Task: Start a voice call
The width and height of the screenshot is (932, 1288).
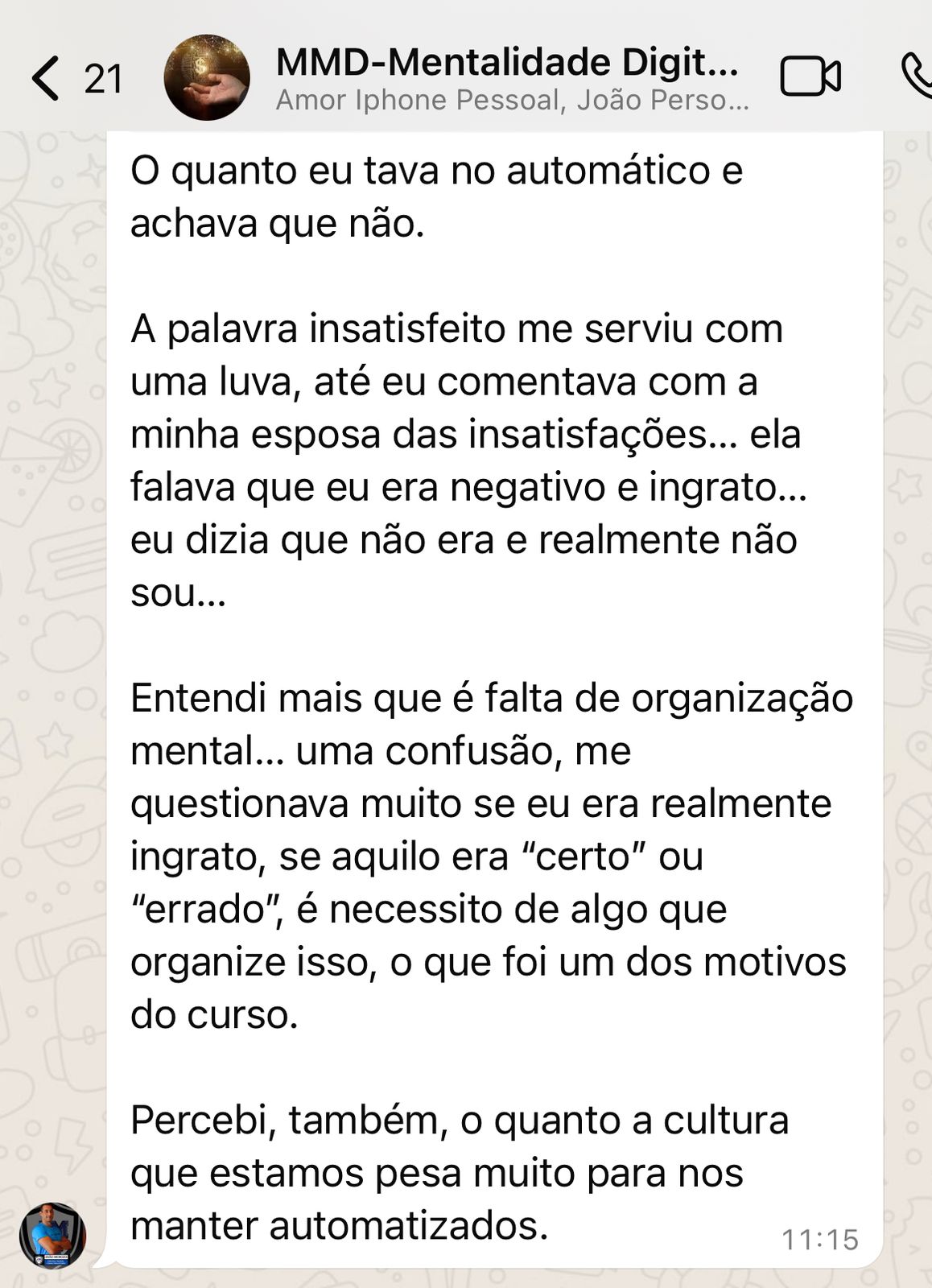Action: pos(918,77)
